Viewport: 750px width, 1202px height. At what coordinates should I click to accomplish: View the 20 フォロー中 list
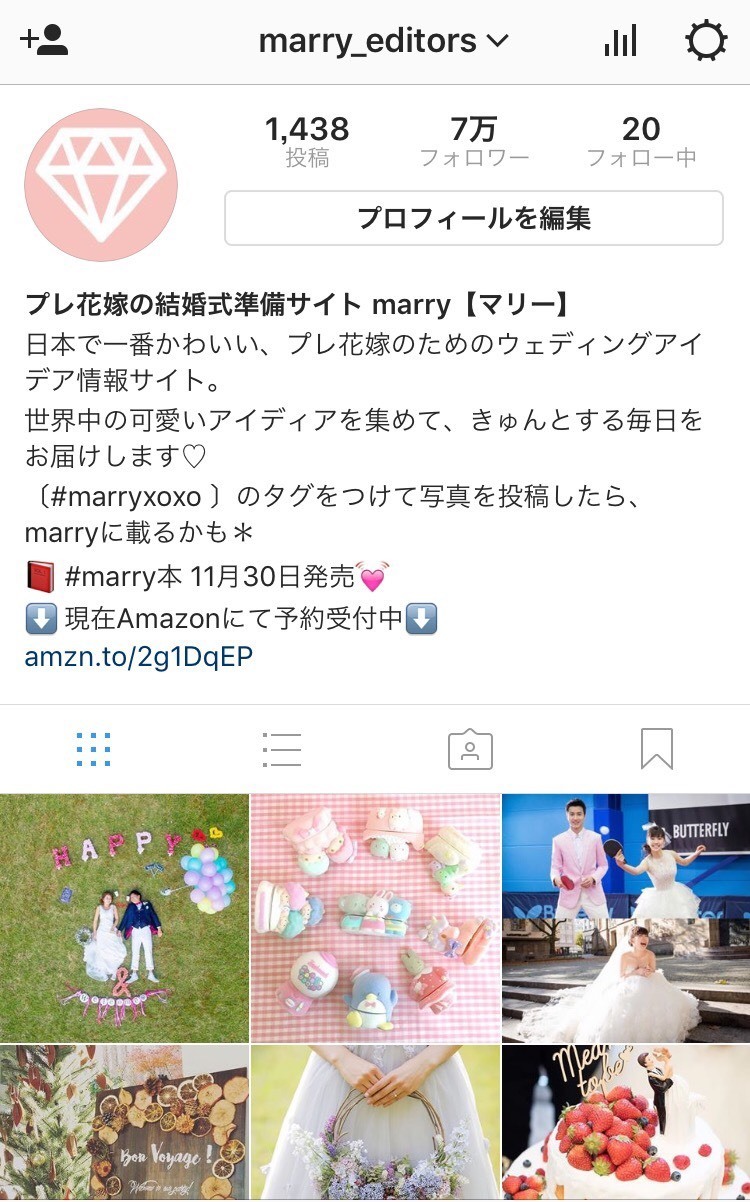pos(640,141)
